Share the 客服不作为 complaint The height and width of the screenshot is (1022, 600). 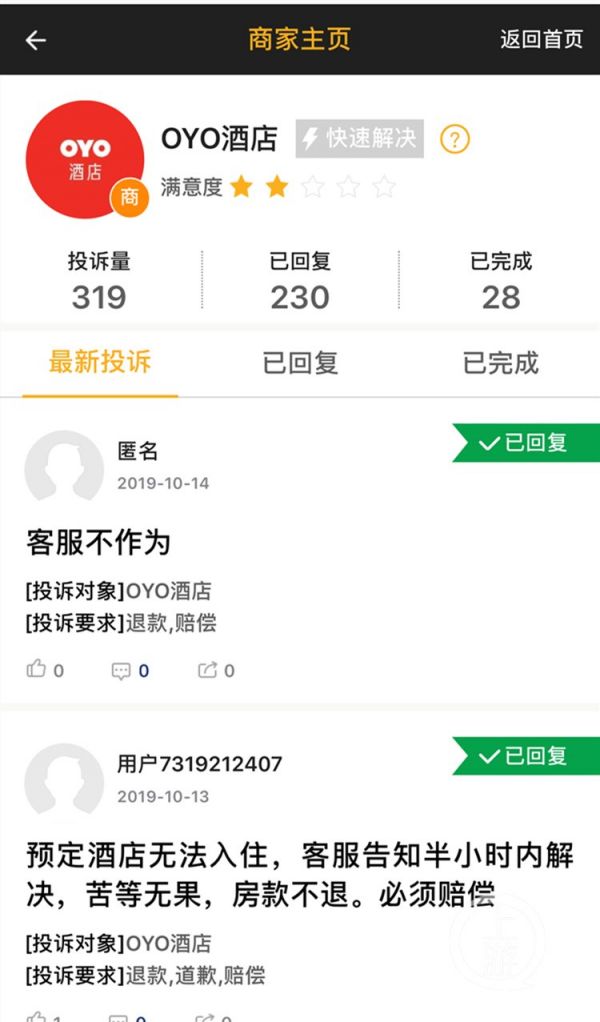pos(216,669)
